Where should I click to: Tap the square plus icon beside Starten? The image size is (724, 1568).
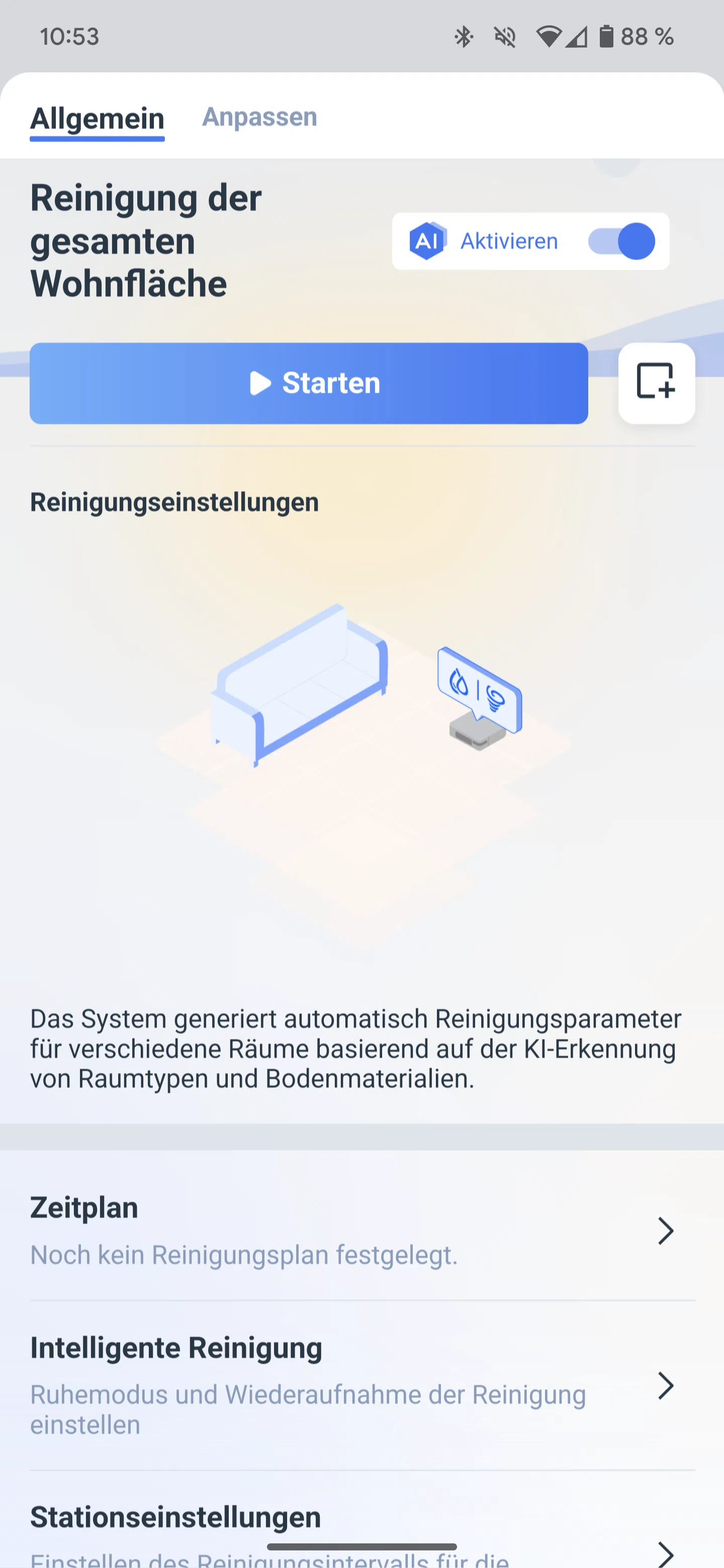656,383
